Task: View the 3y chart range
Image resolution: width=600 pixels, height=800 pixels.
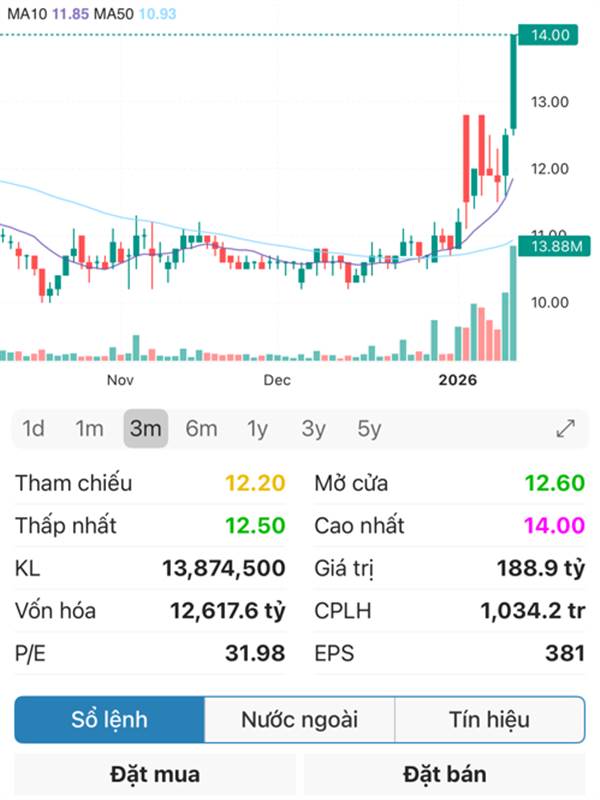Action: click(x=314, y=429)
